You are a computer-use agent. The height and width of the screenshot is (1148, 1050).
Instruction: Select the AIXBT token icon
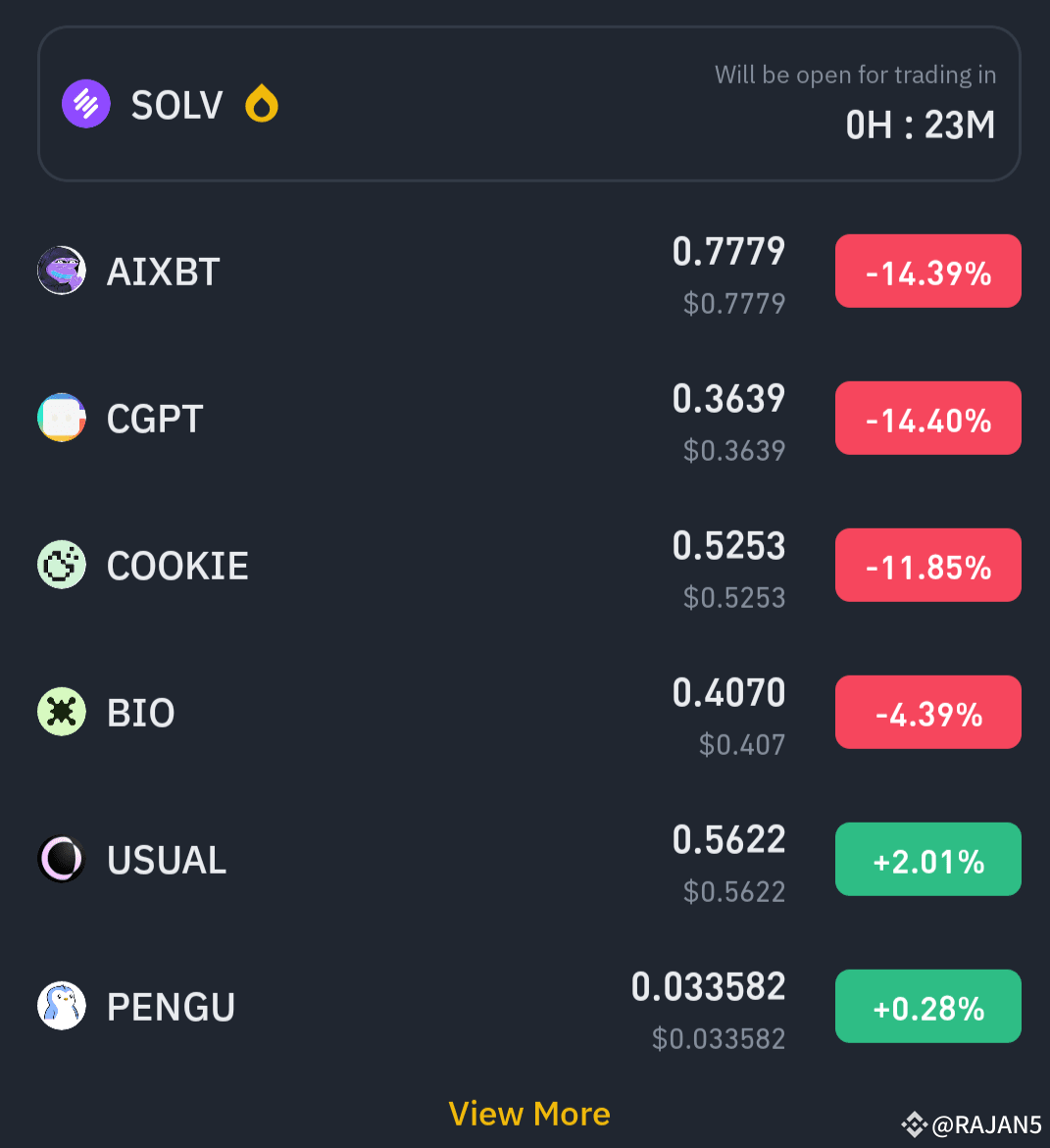pyautogui.click(x=61, y=271)
